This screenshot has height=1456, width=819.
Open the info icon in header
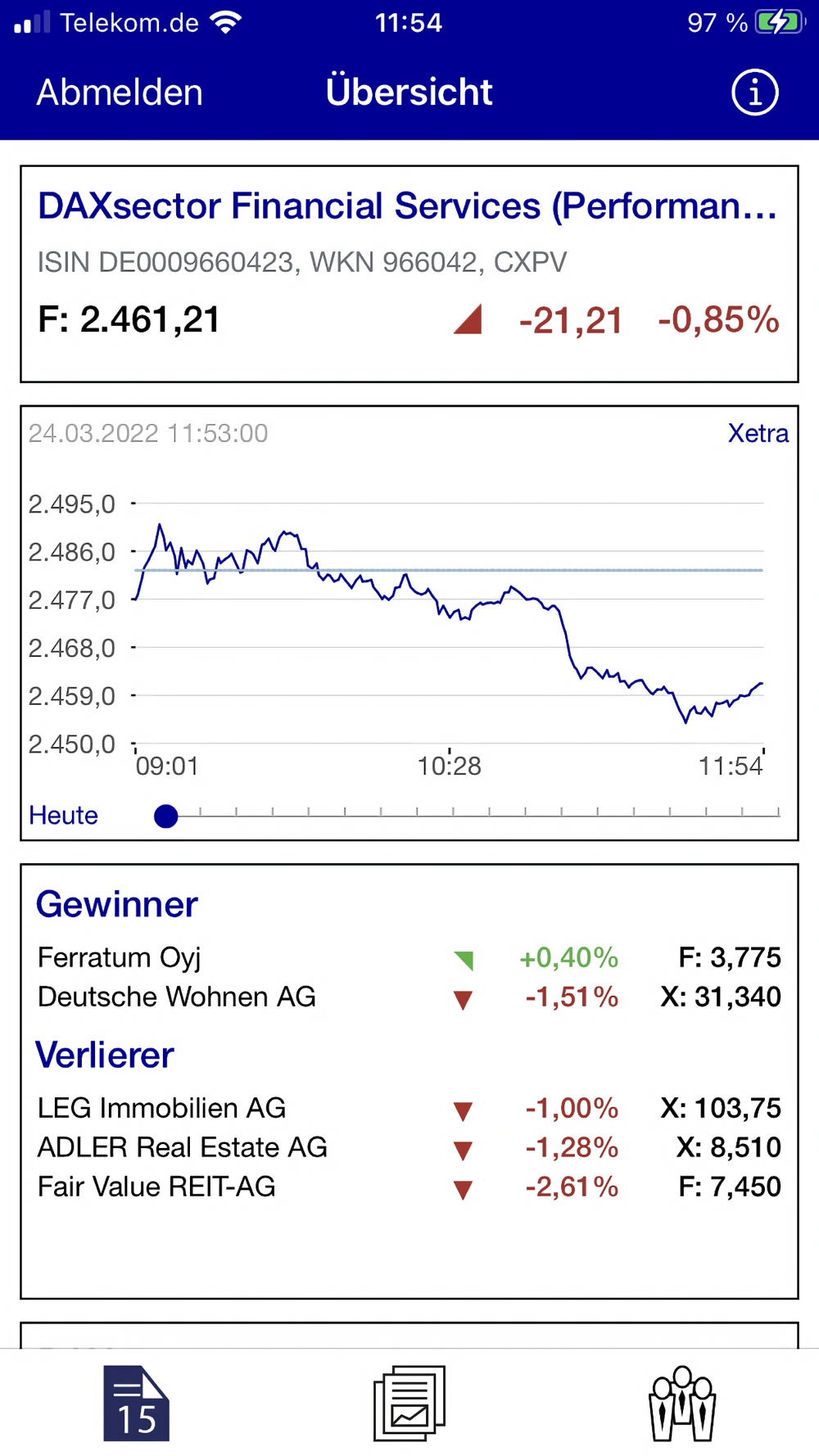pos(754,93)
